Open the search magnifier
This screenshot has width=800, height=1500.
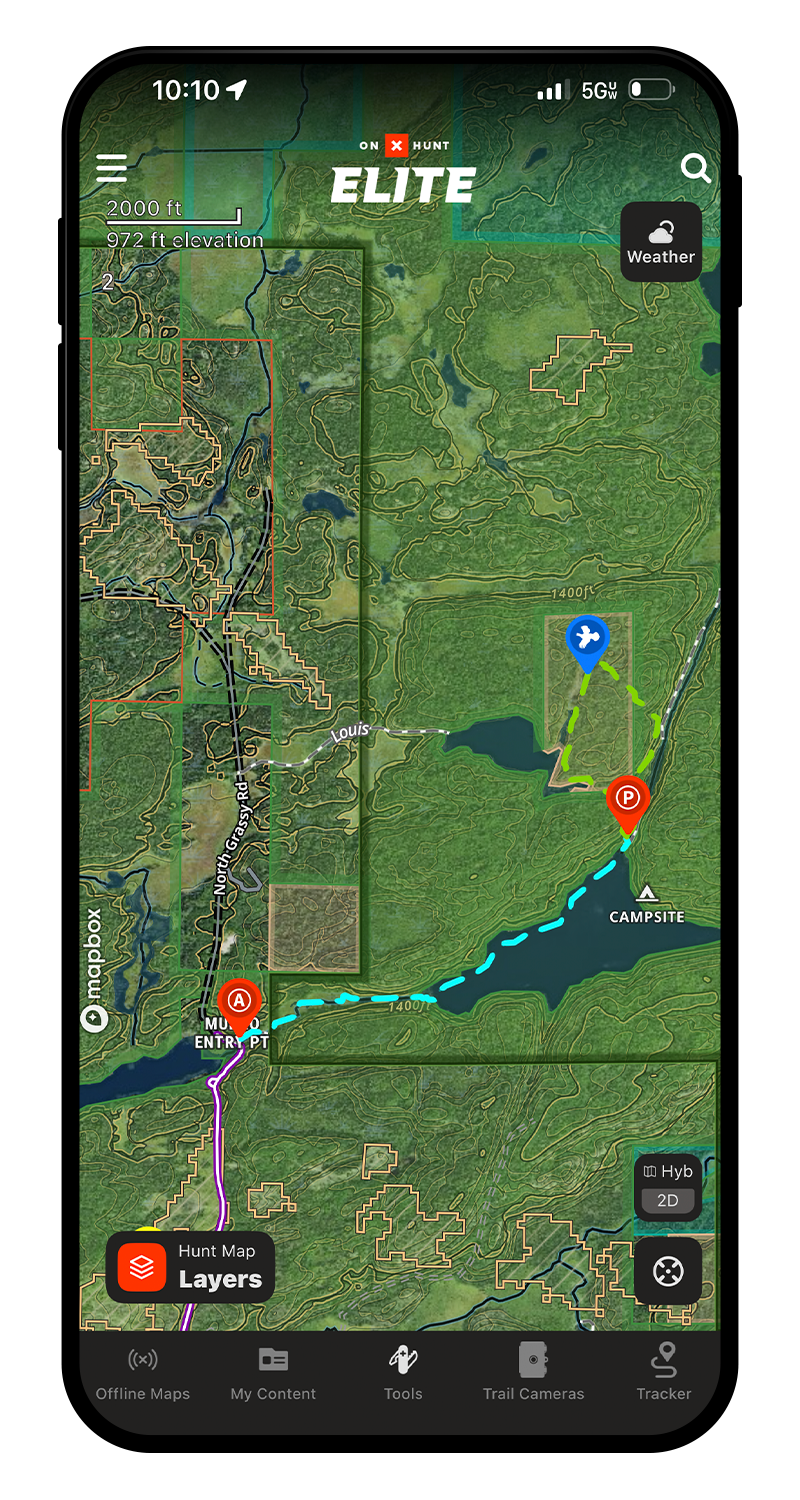[x=695, y=168]
